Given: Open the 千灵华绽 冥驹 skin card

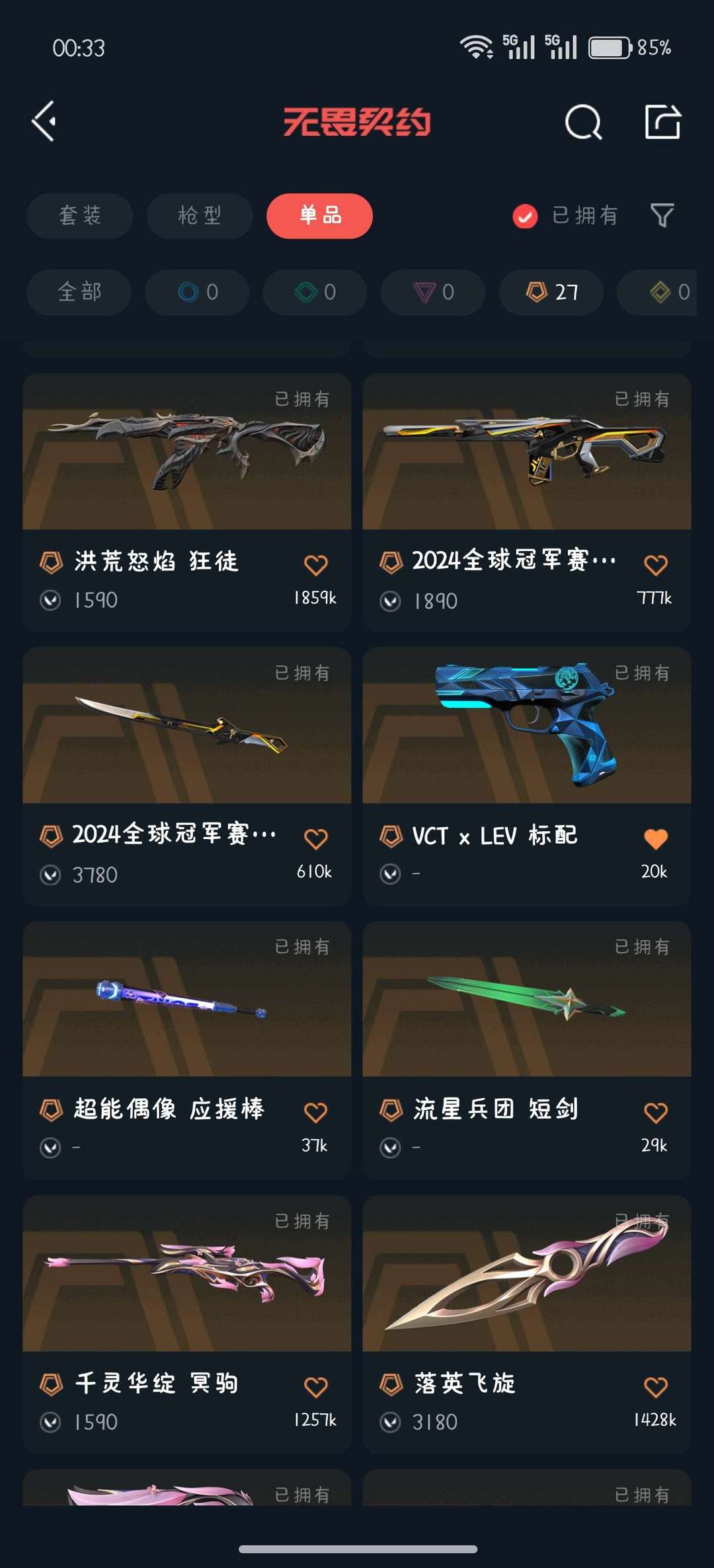Looking at the screenshot, I should pyautogui.click(x=186, y=1324).
